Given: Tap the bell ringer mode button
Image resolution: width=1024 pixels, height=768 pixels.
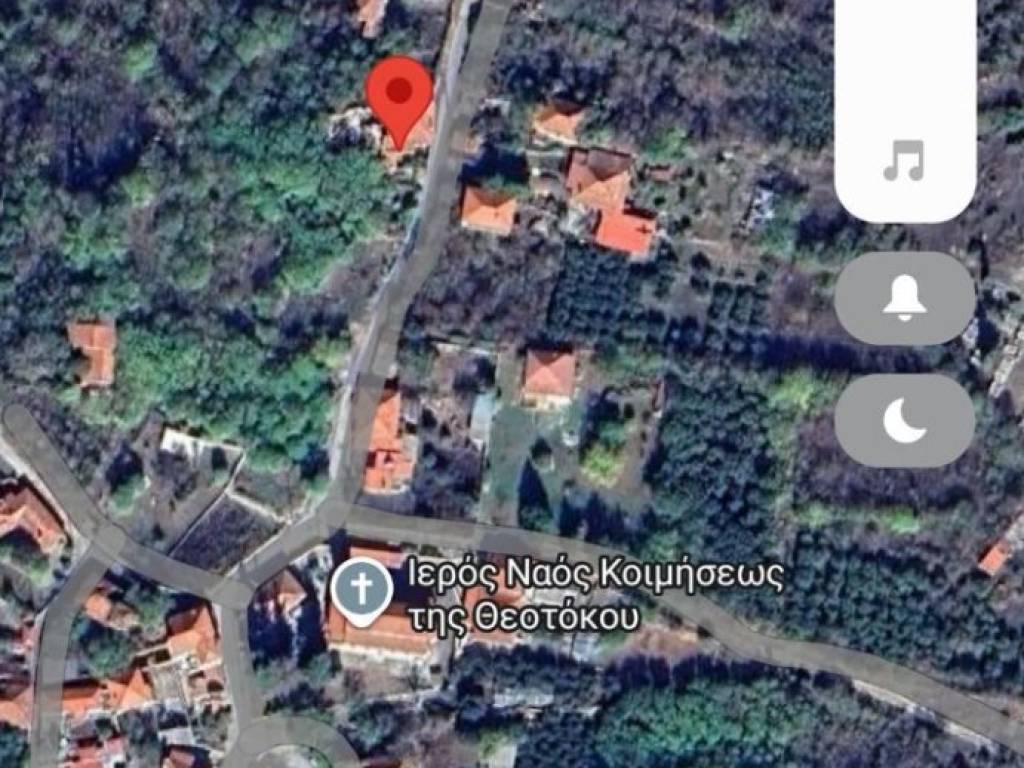Looking at the screenshot, I should click(x=904, y=299).
